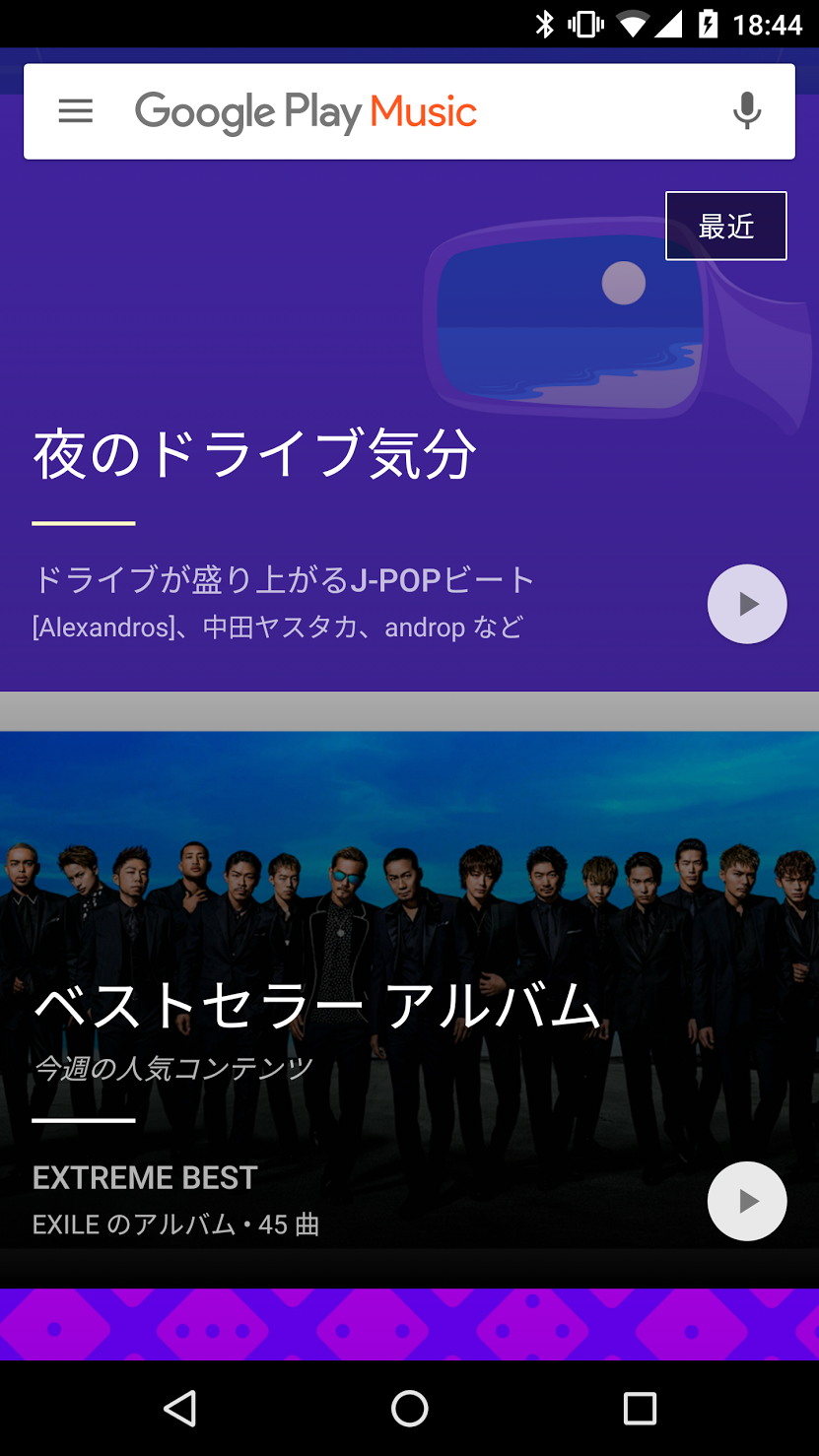
Task: Go back using system navigation
Action: 179,1409
